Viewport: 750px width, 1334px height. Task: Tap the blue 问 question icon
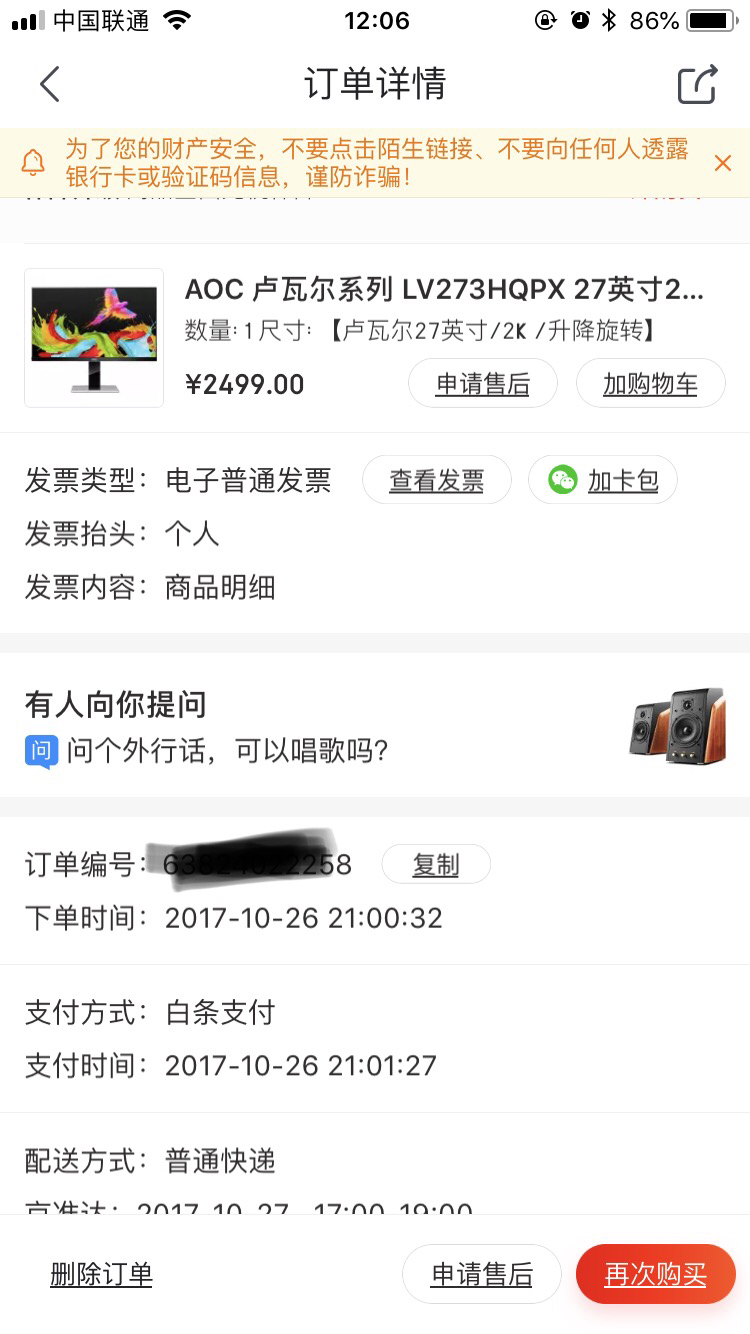pos(41,751)
